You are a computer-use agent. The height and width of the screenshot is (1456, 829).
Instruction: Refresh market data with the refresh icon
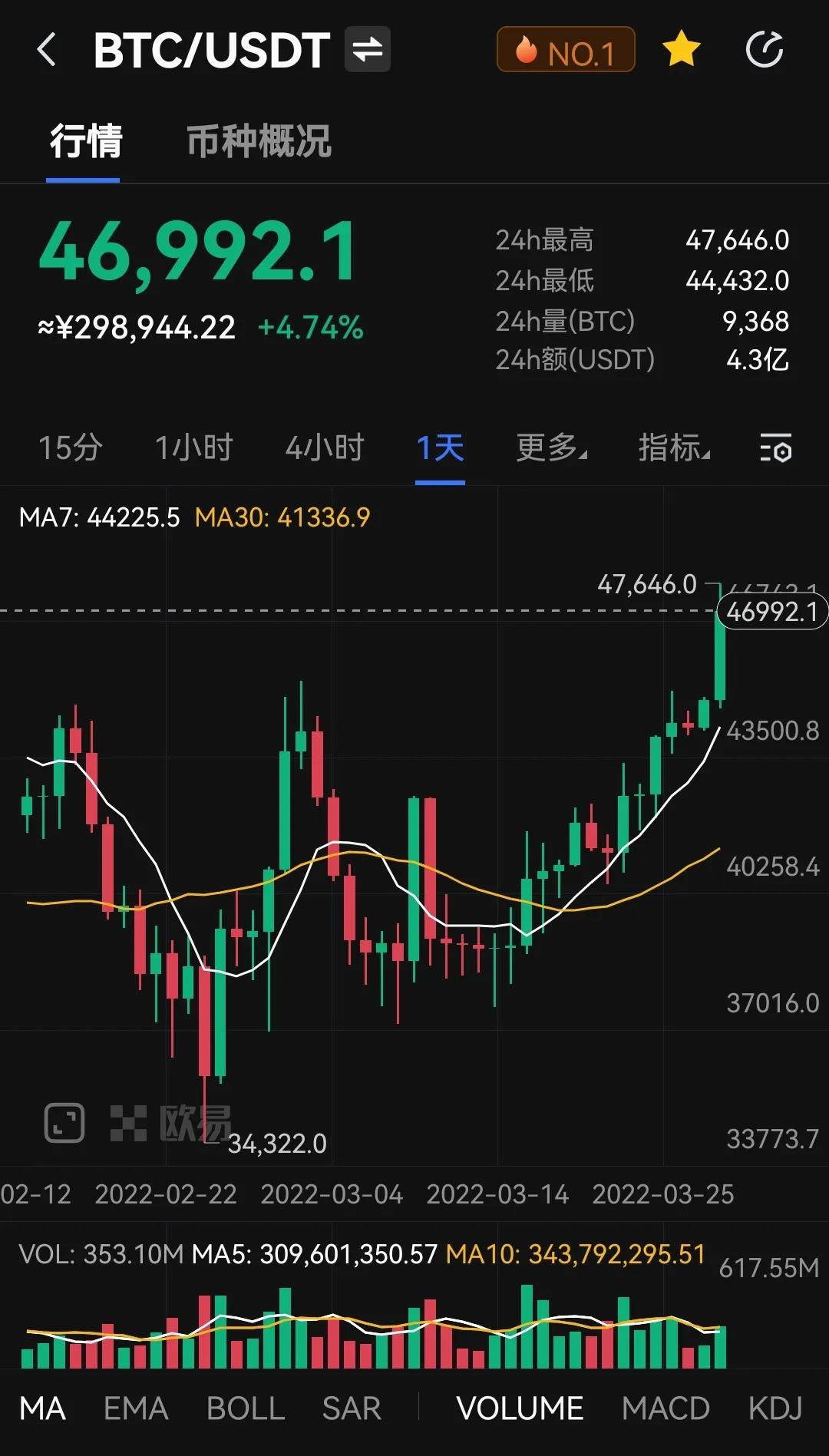coord(765,48)
